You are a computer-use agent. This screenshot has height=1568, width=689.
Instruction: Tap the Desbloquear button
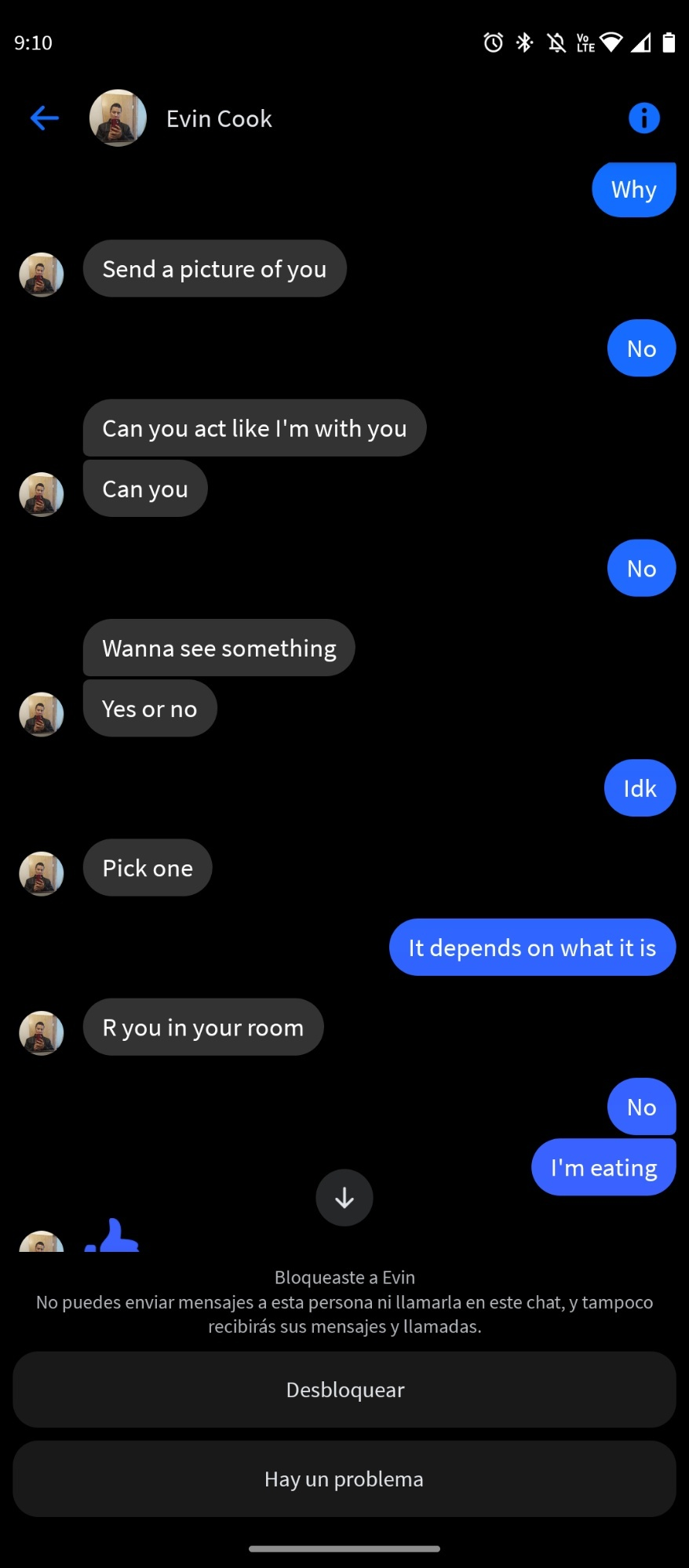click(344, 1389)
